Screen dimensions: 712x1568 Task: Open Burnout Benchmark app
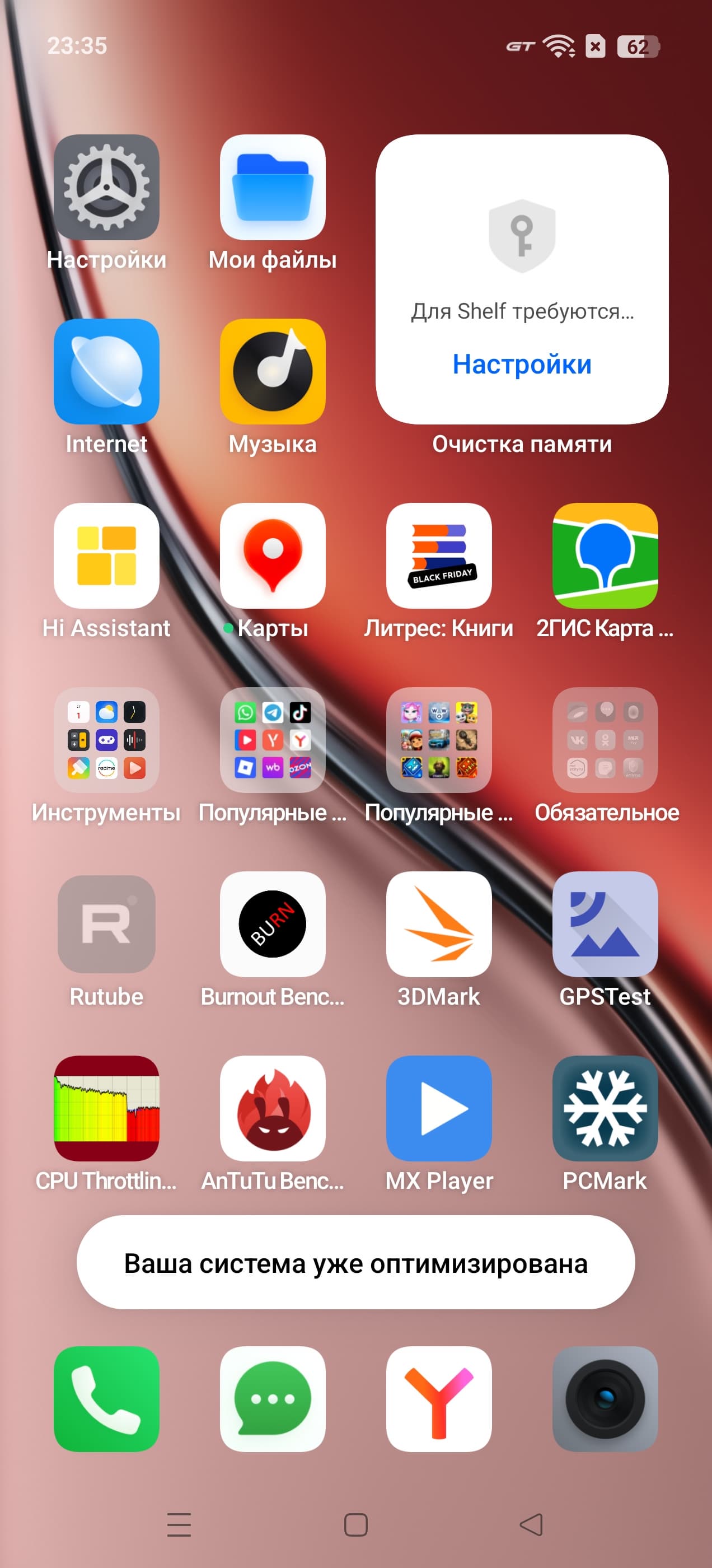tap(272, 924)
